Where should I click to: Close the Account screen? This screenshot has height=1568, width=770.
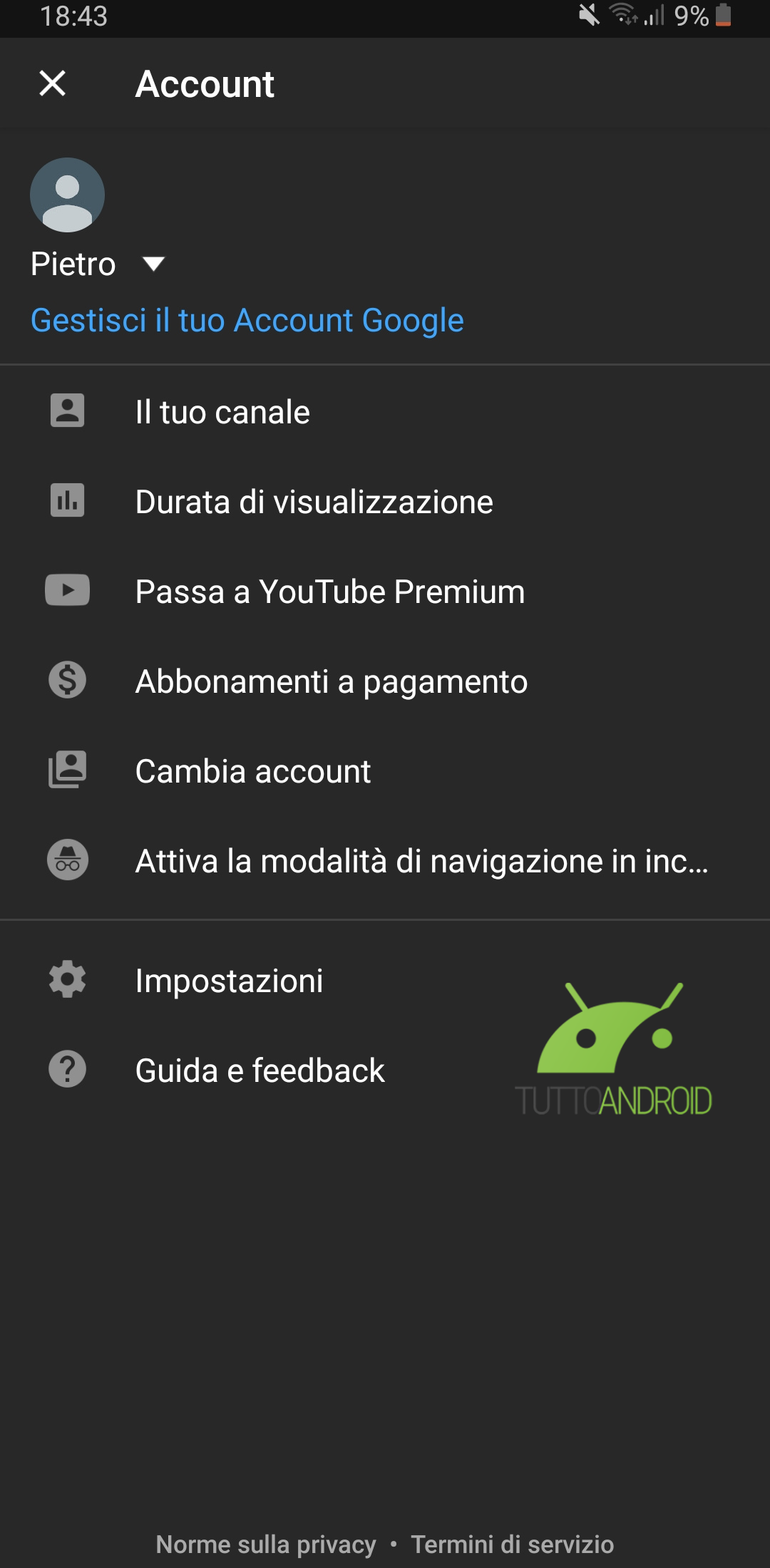click(53, 83)
